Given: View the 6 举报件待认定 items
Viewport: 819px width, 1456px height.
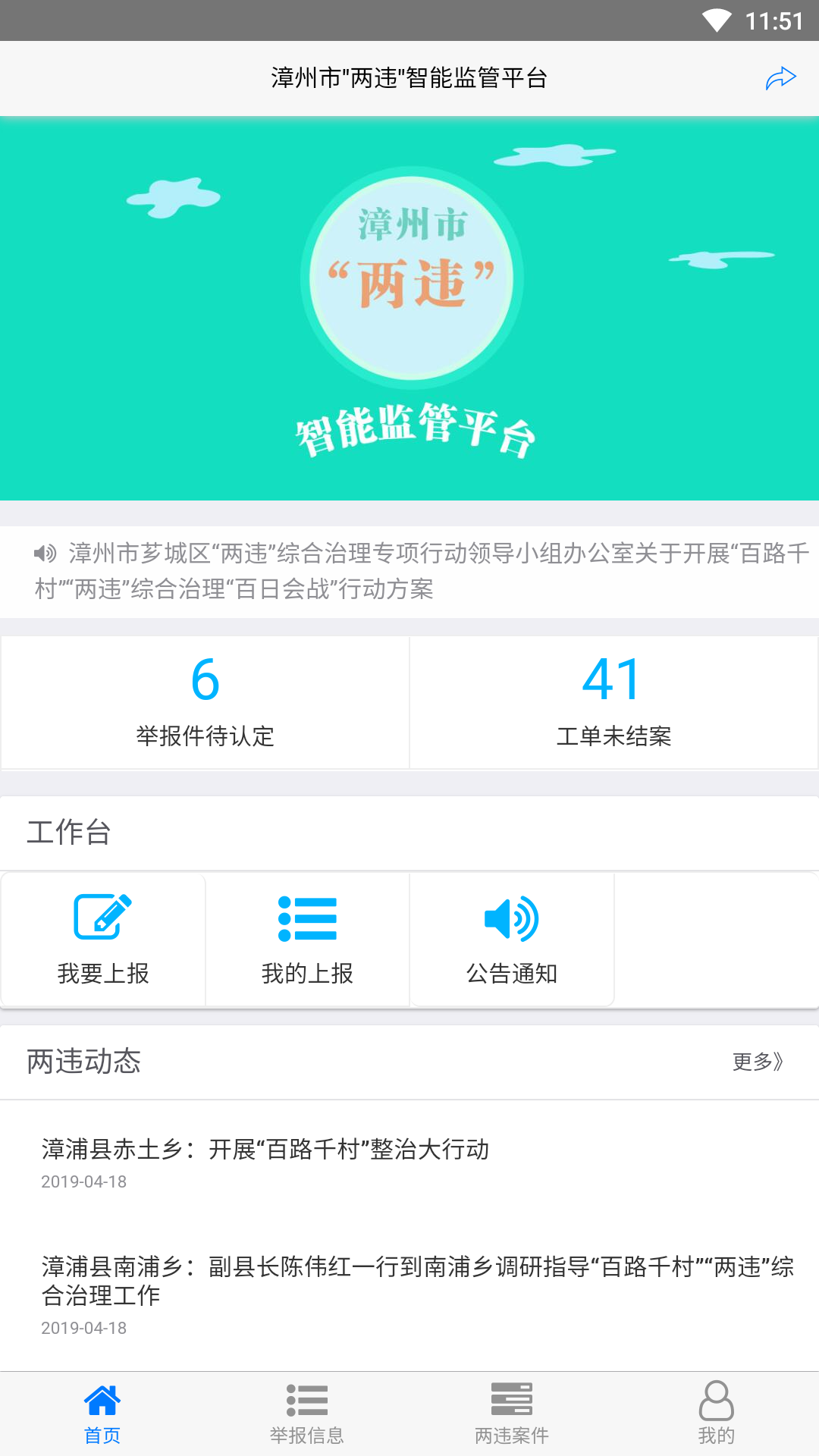Looking at the screenshot, I should (206, 701).
